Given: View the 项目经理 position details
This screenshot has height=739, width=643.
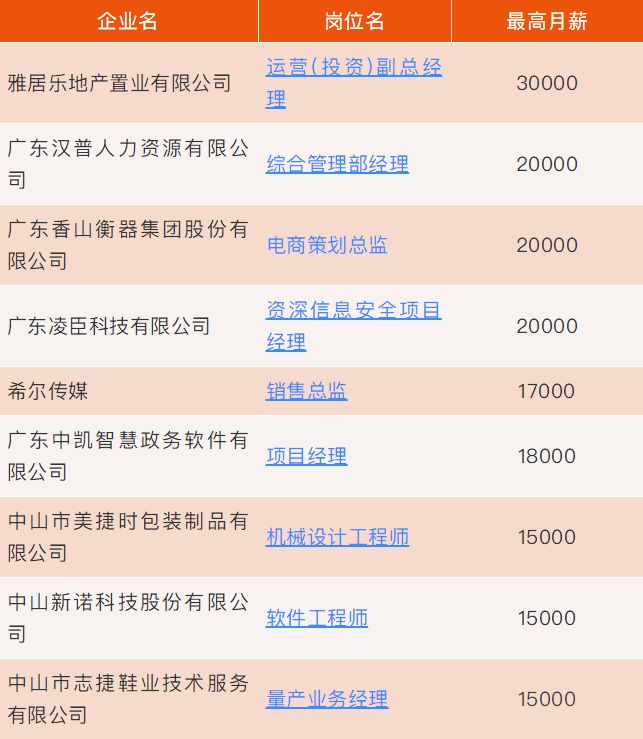Looking at the screenshot, I should 306,456.
